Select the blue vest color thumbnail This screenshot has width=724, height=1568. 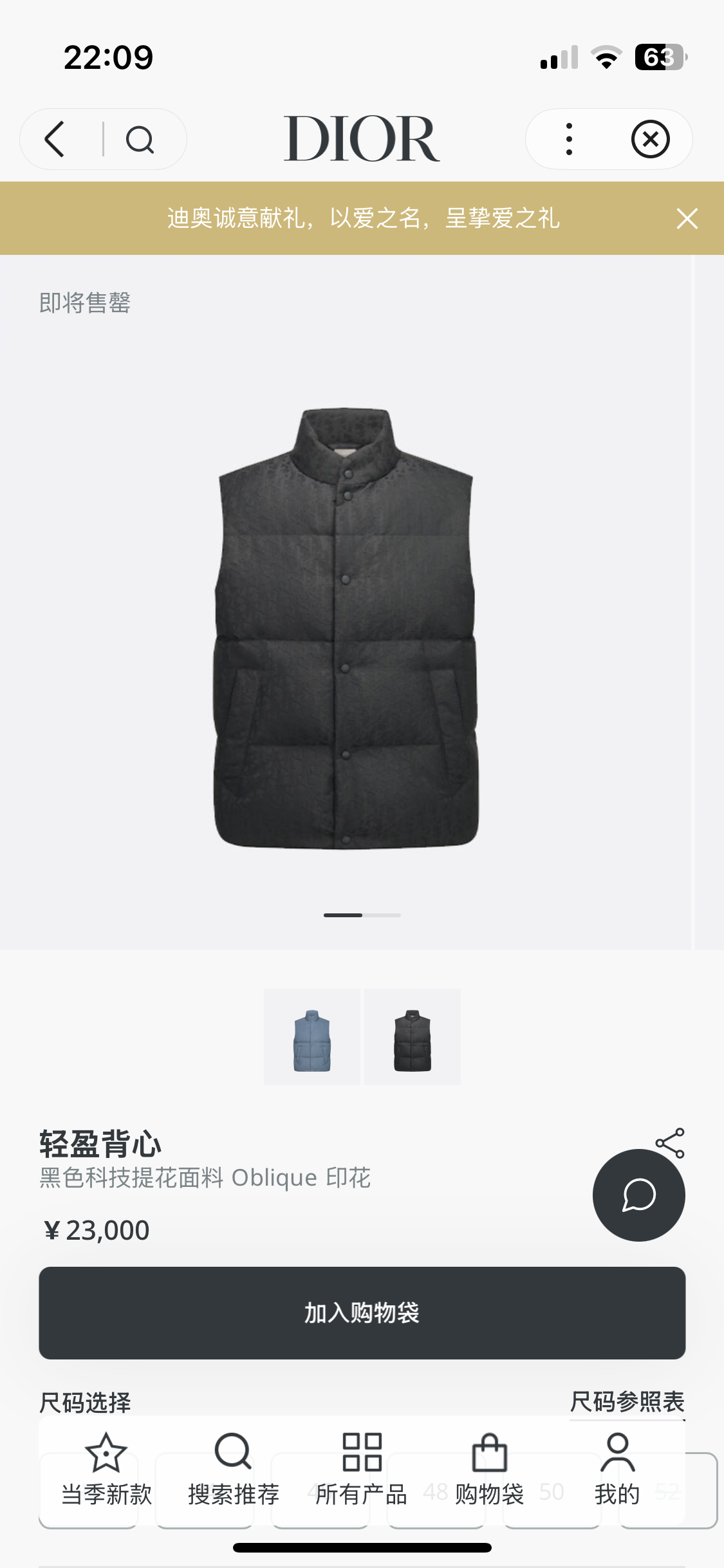pyautogui.click(x=312, y=1037)
